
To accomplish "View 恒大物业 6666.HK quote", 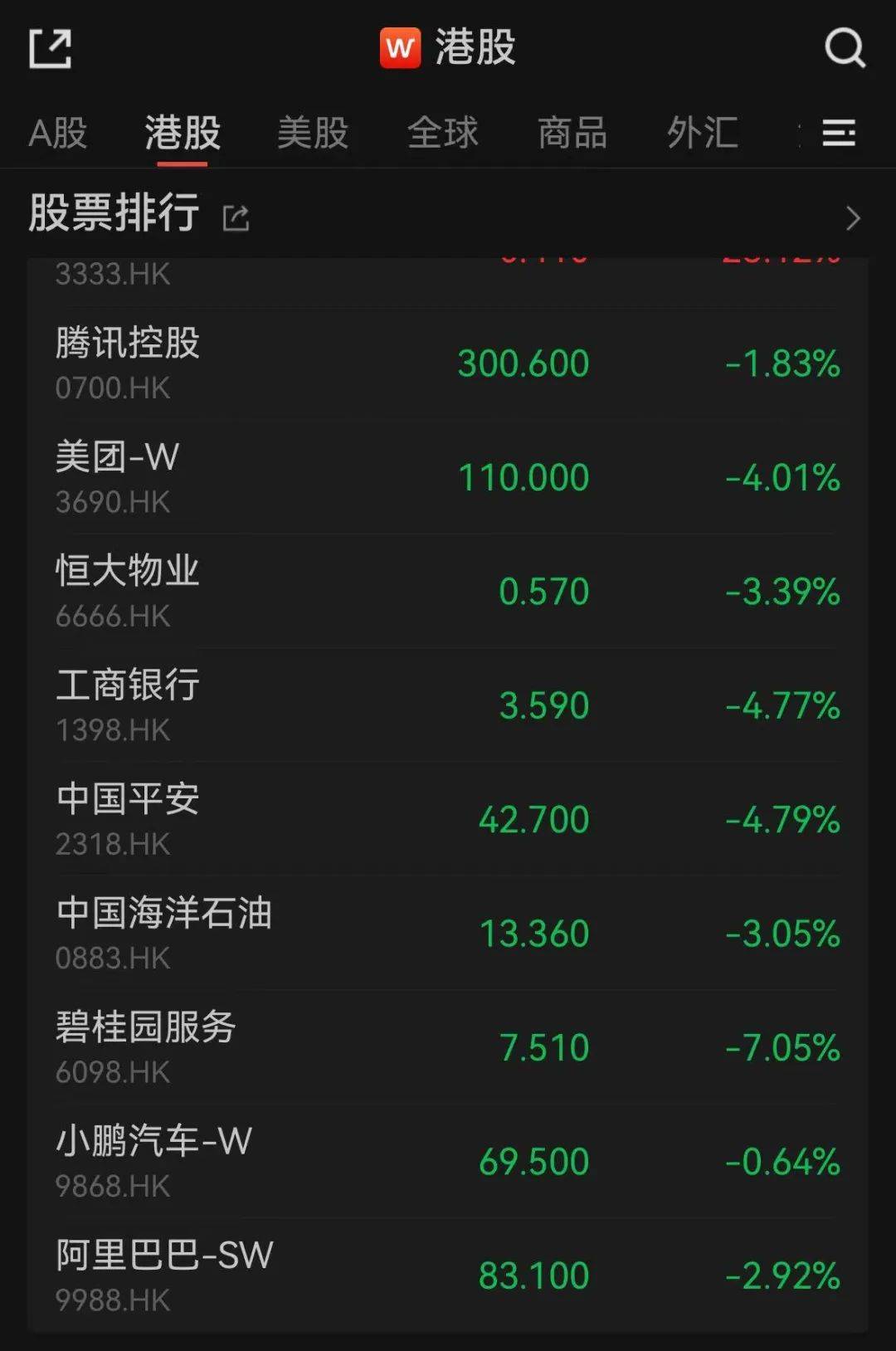I will pyautogui.click(x=448, y=591).
